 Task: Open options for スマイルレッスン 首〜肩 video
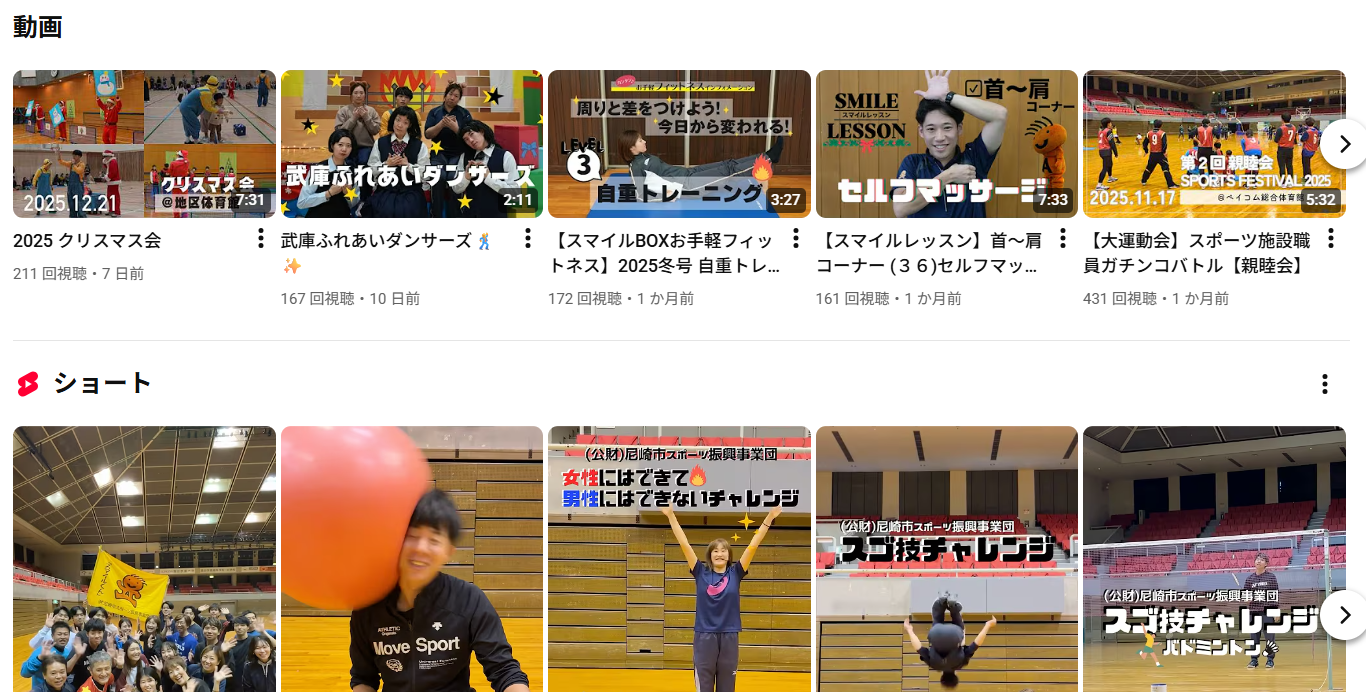[x=1063, y=238]
